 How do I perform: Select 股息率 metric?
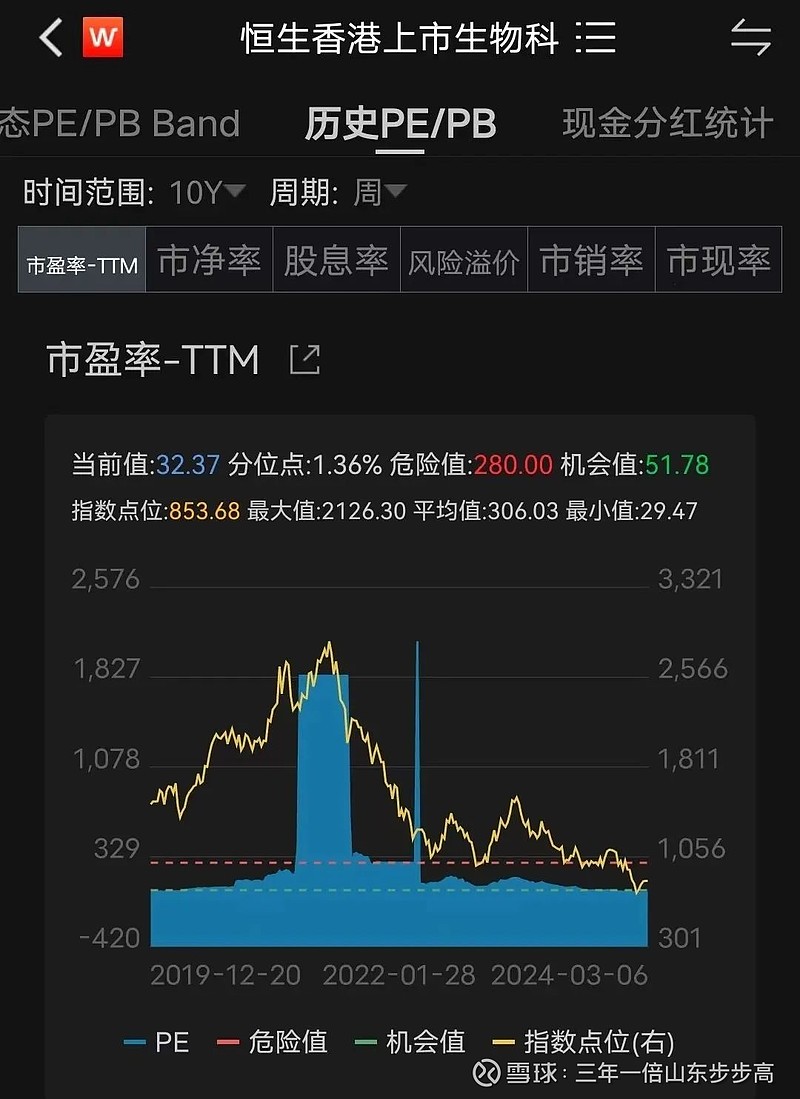point(336,262)
